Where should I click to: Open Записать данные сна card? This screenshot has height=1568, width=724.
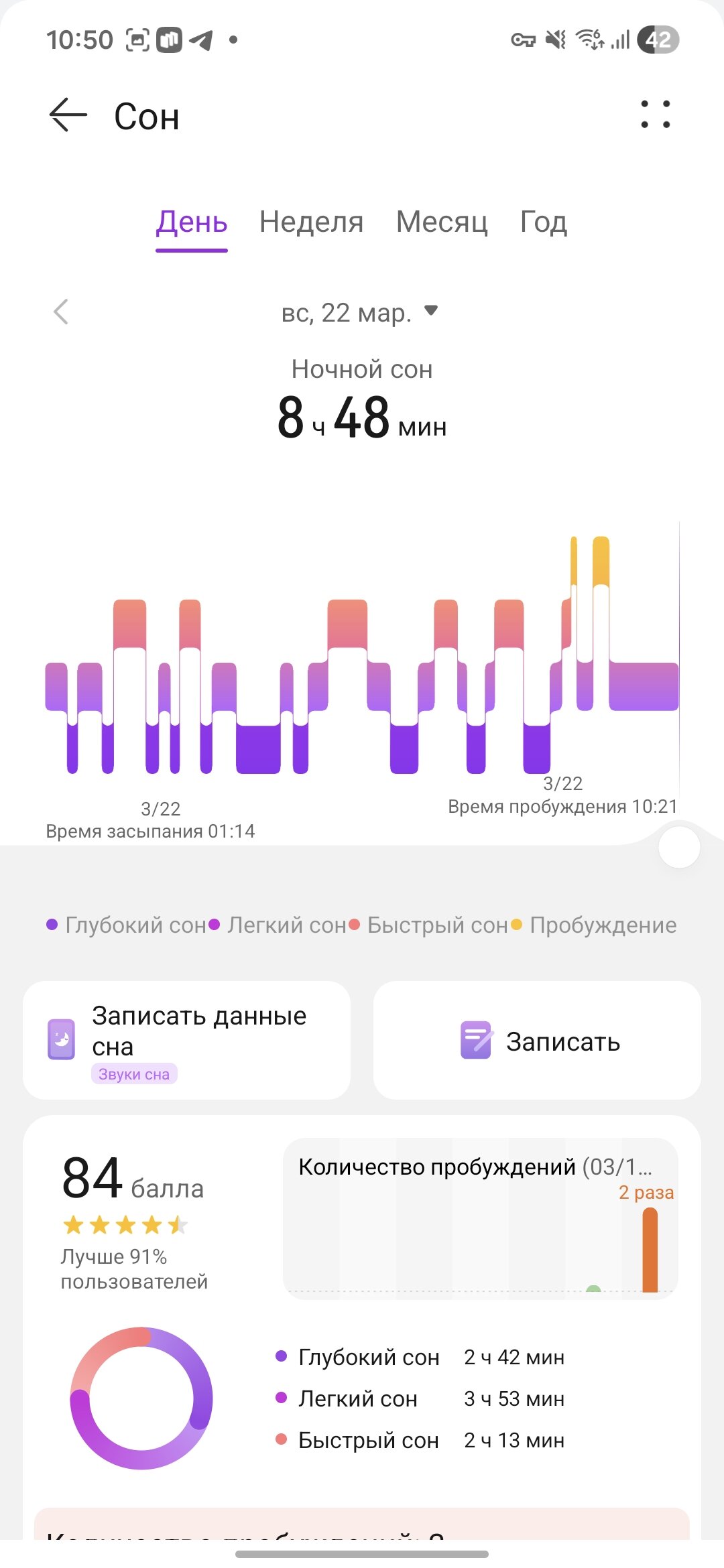click(187, 1040)
